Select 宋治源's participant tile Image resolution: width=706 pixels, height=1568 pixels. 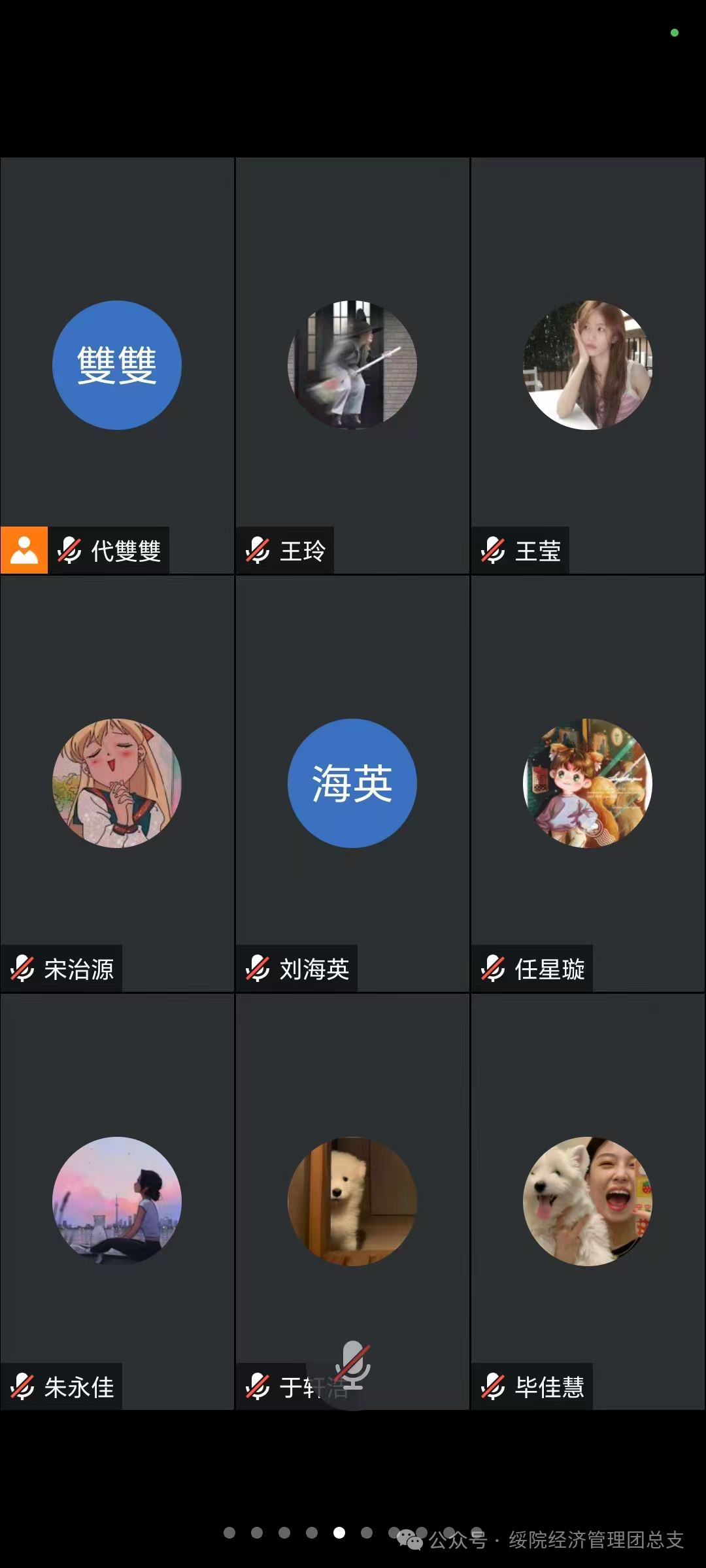point(117,784)
